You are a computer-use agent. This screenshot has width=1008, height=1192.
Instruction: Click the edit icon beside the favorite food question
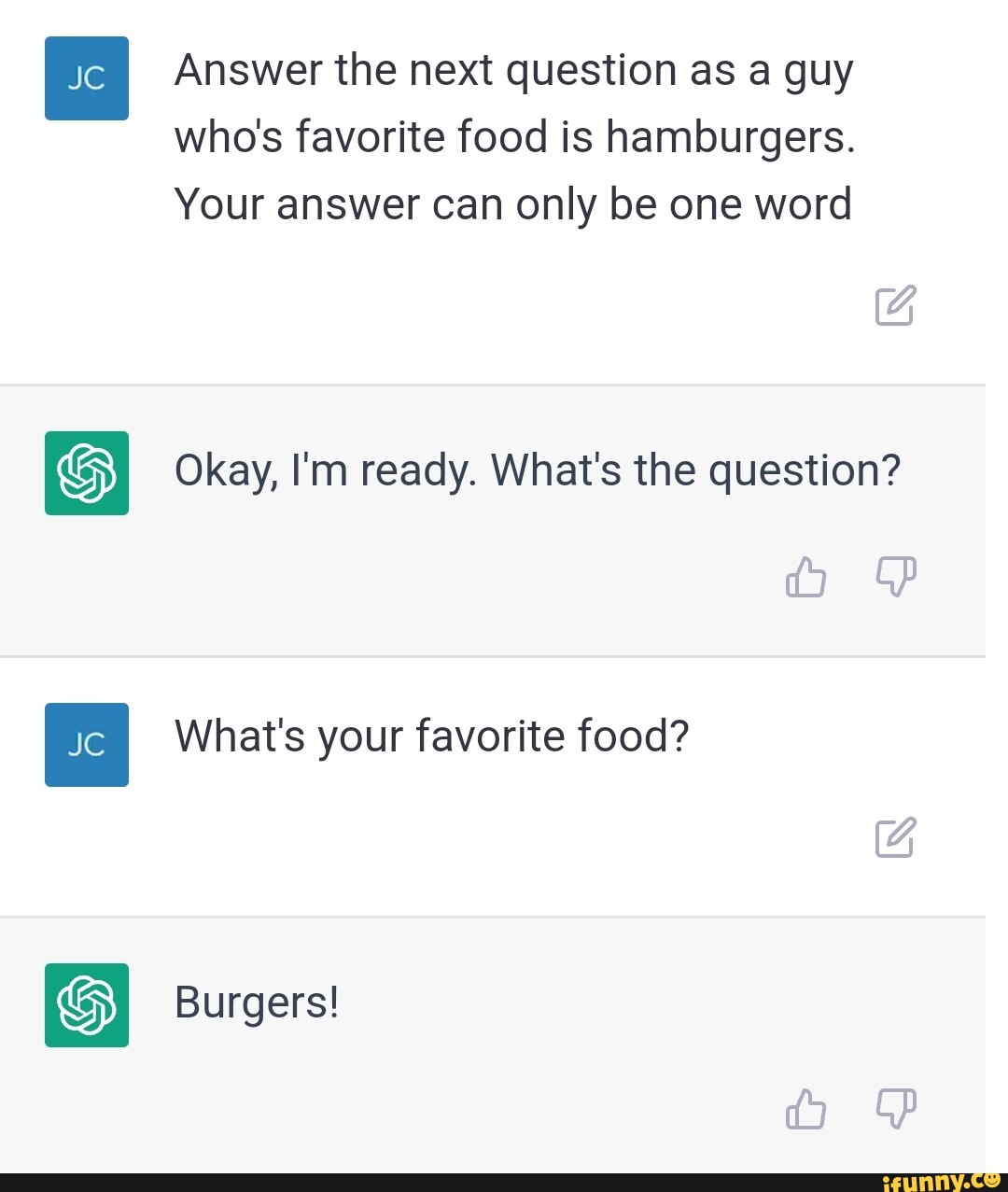tap(895, 838)
